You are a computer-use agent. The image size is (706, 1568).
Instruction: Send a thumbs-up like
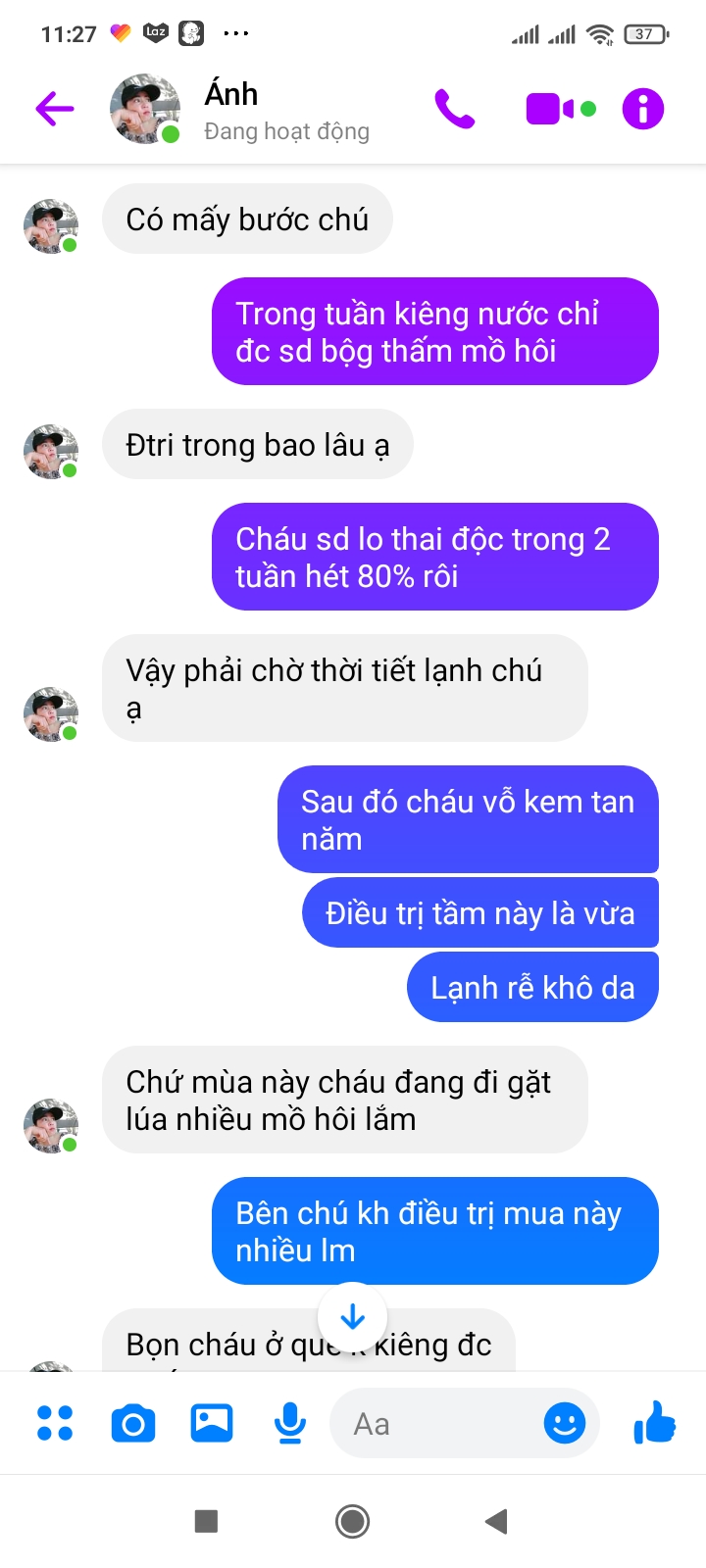(655, 1423)
